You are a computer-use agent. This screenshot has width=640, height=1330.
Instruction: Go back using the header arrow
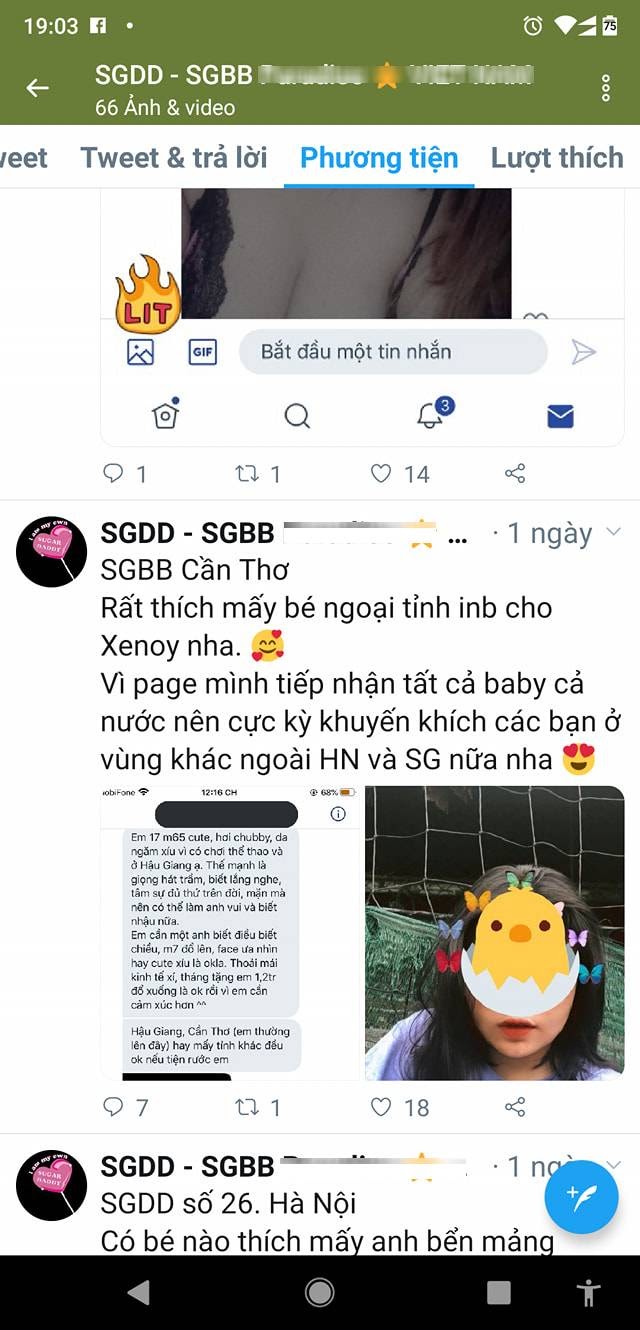[x=37, y=88]
